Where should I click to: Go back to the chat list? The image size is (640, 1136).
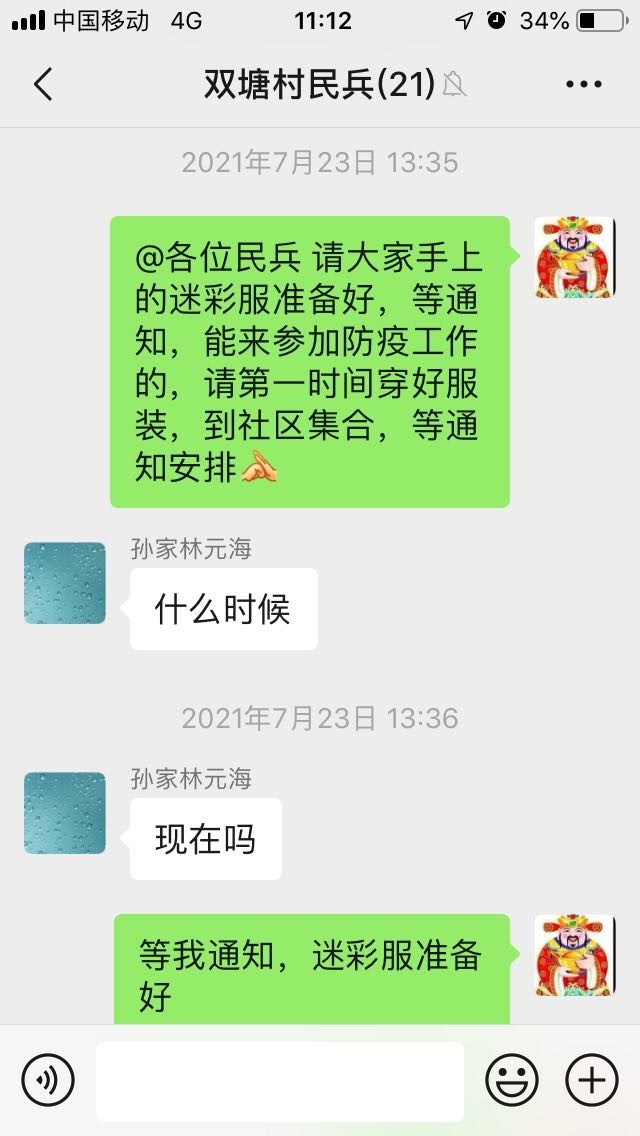(x=42, y=85)
